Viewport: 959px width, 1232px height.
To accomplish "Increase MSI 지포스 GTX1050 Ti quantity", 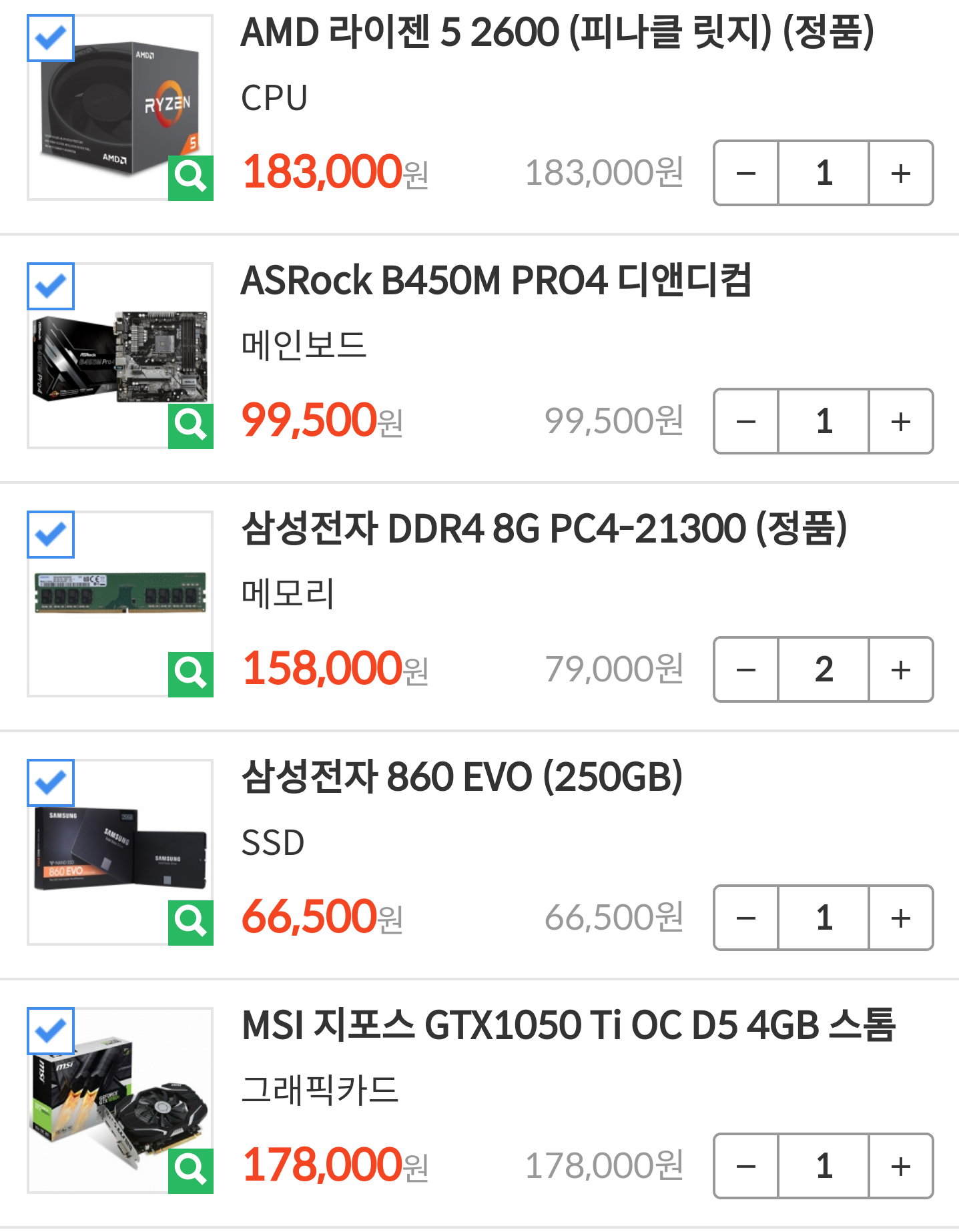I will [x=900, y=1167].
